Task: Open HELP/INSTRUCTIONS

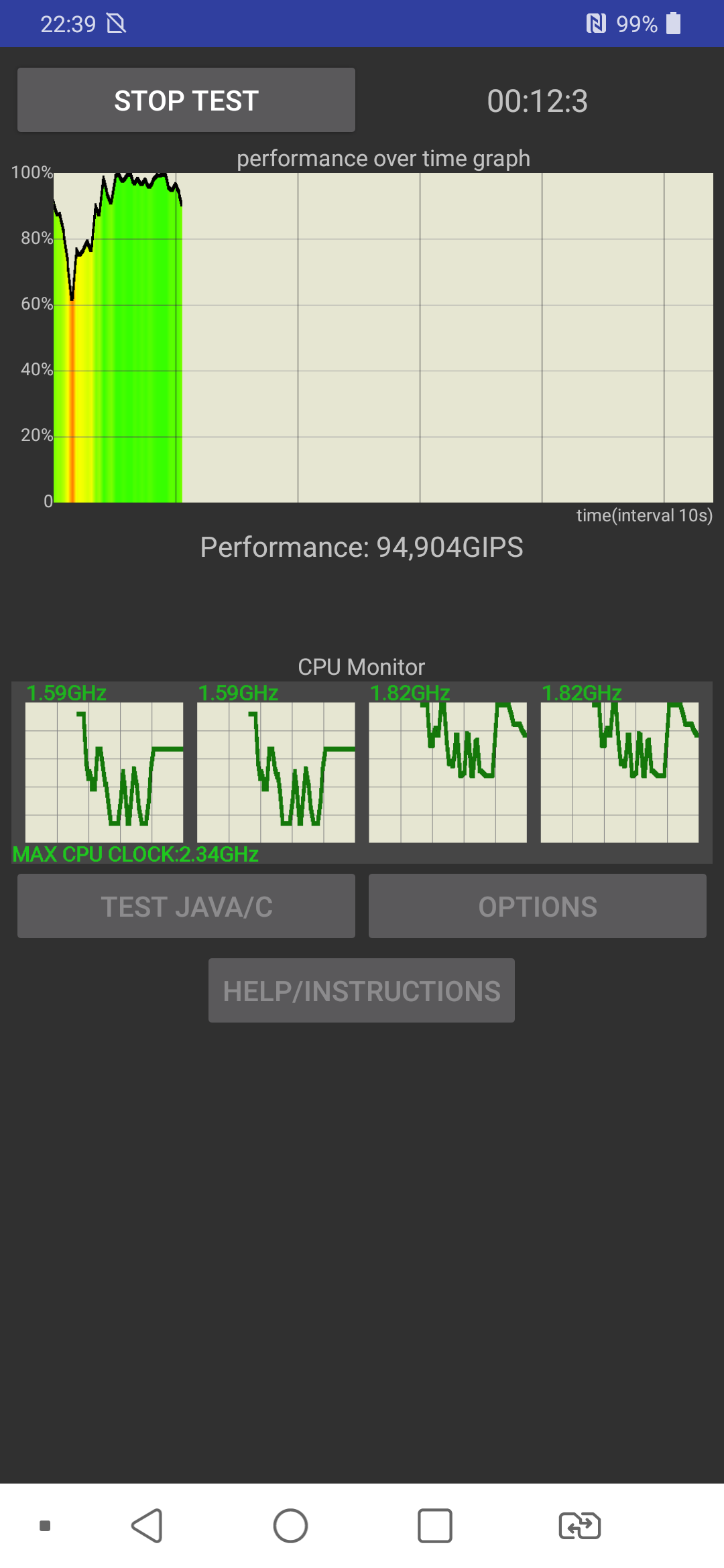Action: tap(361, 990)
